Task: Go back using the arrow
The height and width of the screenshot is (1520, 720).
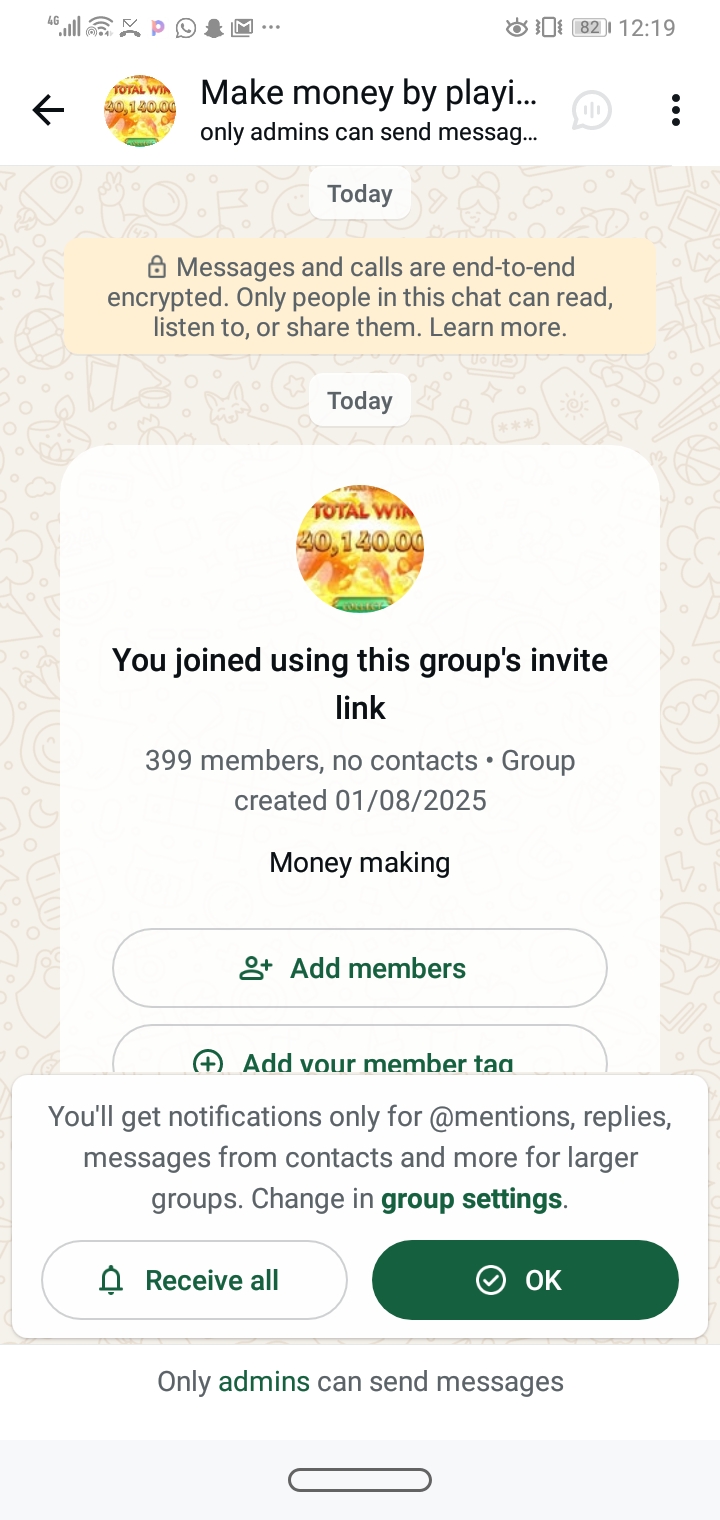Action: tap(48, 110)
